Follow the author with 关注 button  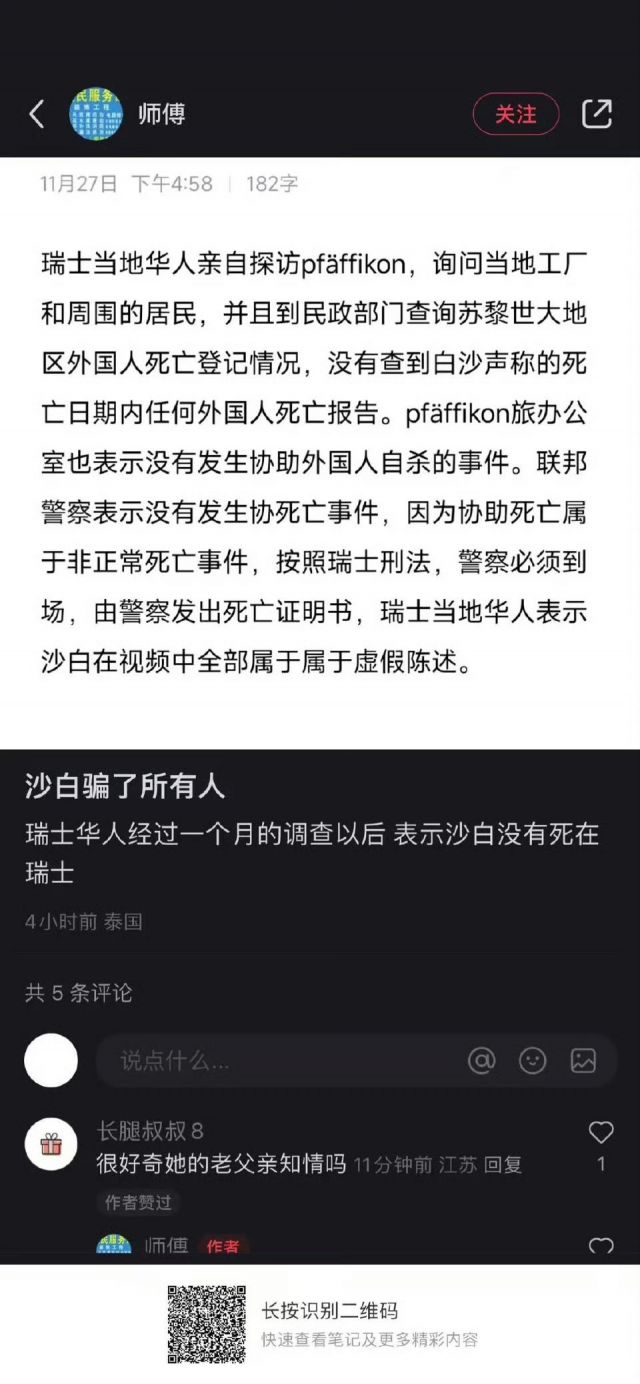(x=515, y=114)
